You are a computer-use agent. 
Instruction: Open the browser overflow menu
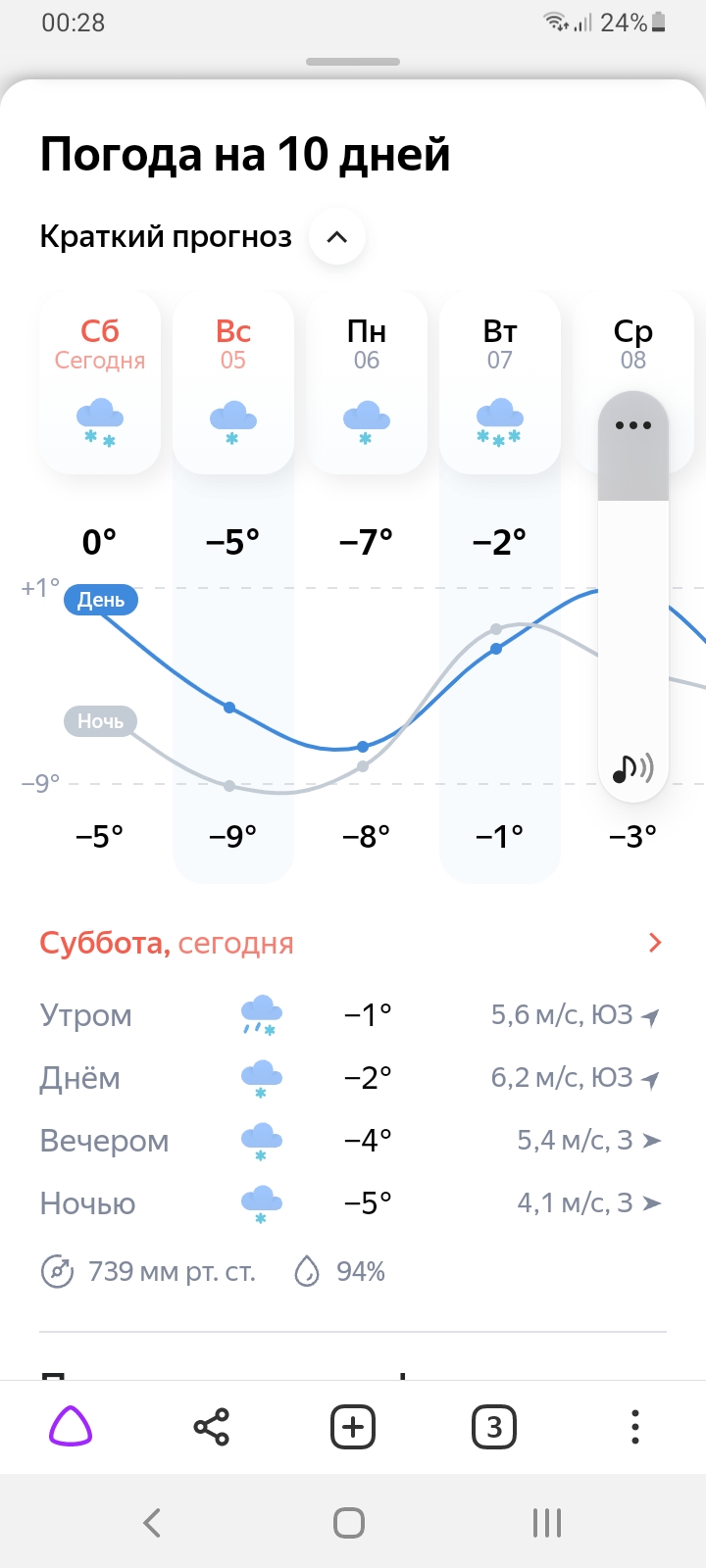click(x=635, y=1427)
